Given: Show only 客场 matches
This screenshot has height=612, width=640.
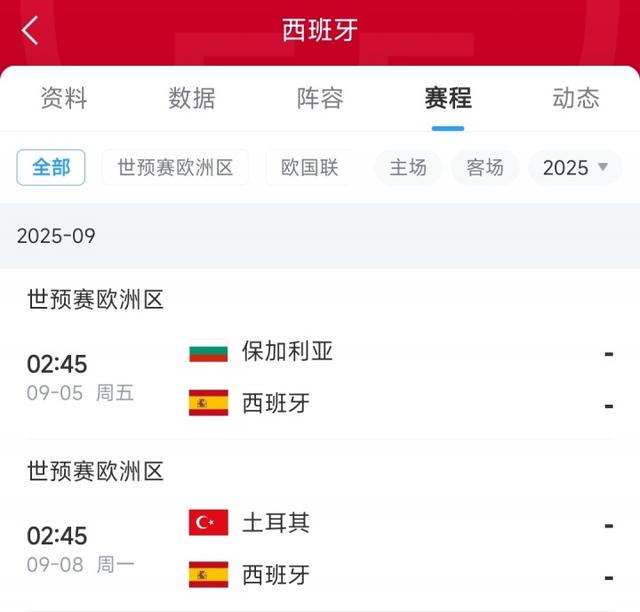Looking at the screenshot, I should 485,167.
